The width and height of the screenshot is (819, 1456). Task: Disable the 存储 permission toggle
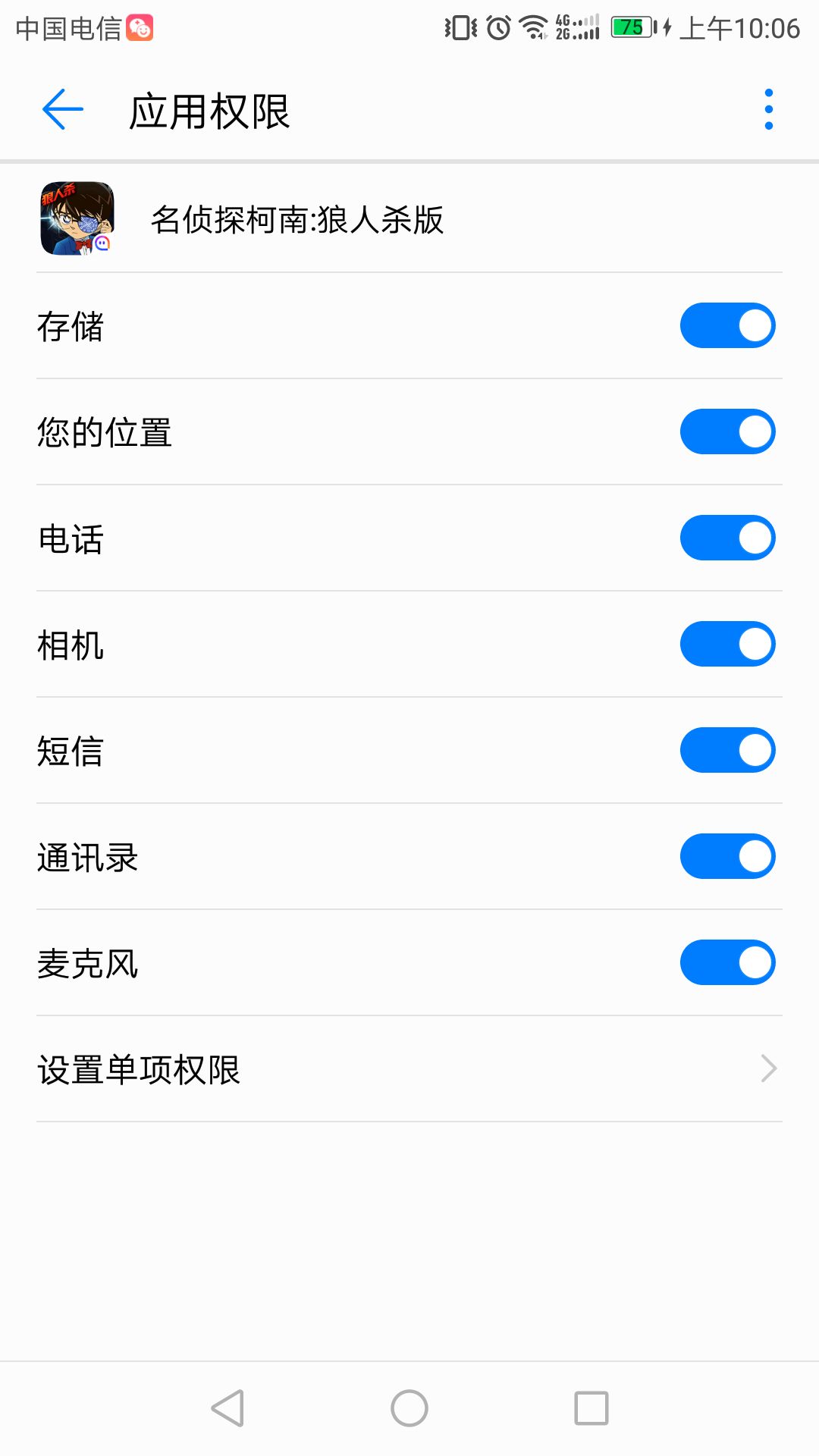(x=726, y=325)
